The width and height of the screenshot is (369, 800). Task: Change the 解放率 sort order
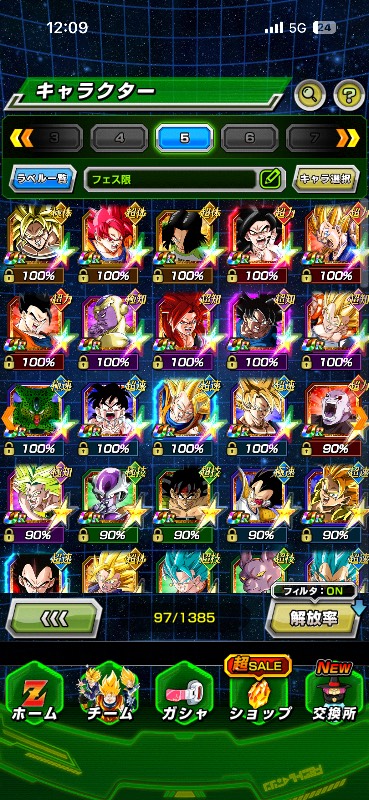click(313, 618)
